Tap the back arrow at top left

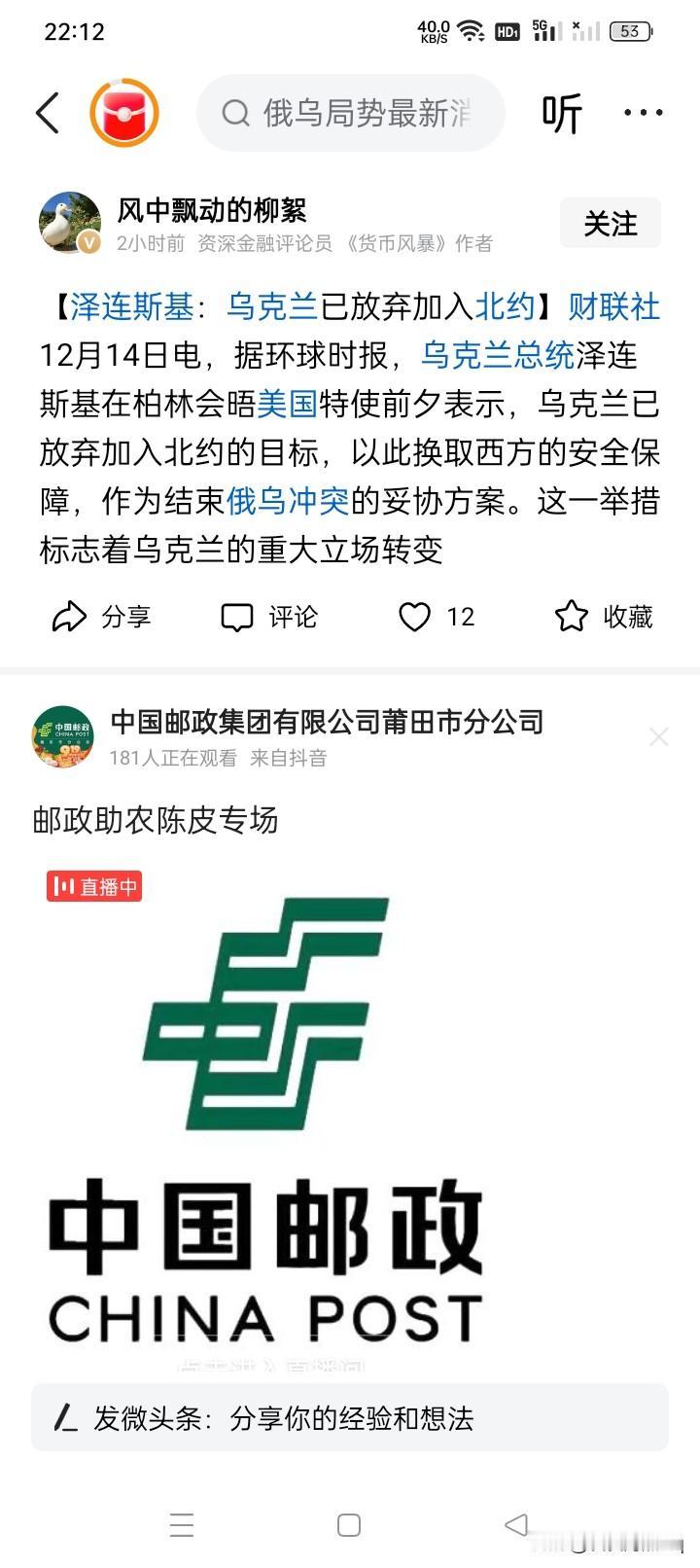point(44,114)
